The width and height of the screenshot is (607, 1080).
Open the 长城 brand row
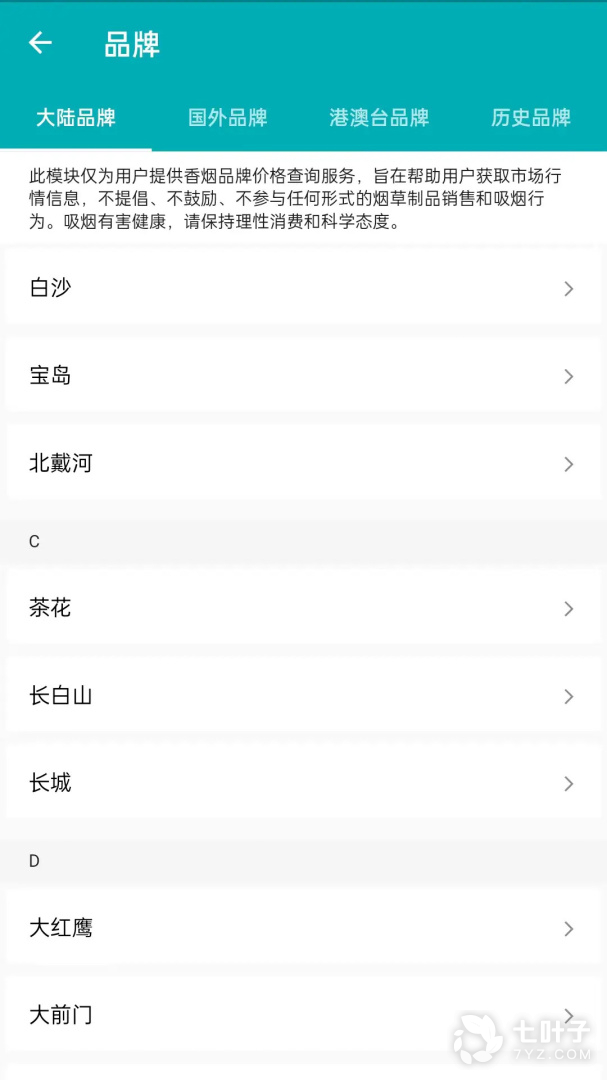303,782
